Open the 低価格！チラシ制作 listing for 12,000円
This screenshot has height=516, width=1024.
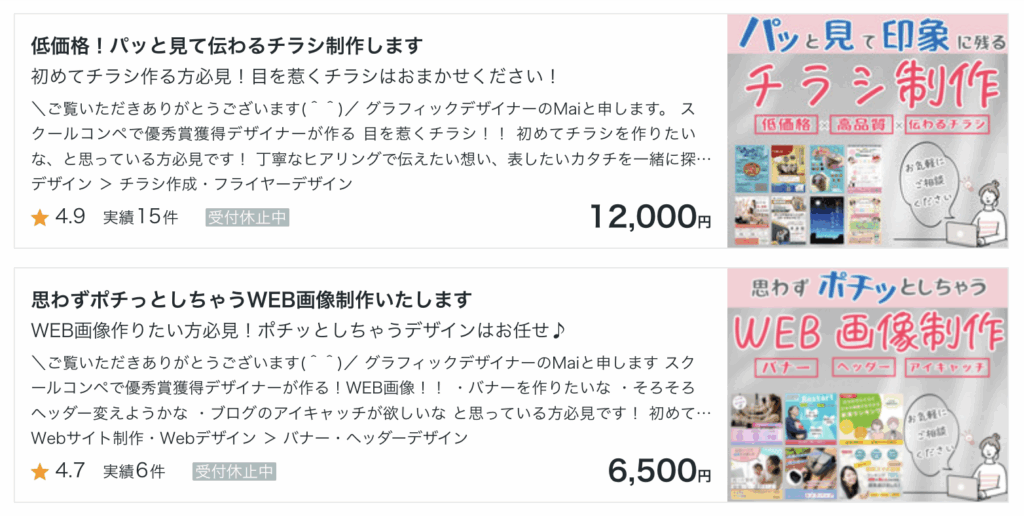(227, 46)
